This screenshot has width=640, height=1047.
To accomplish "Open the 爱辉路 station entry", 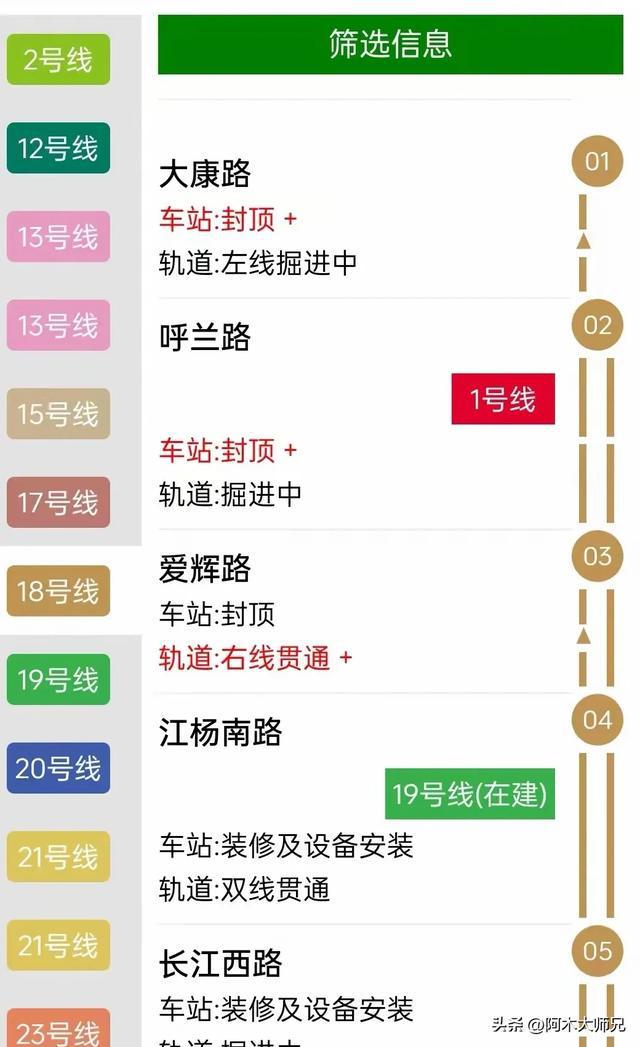I will coord(205,569).
